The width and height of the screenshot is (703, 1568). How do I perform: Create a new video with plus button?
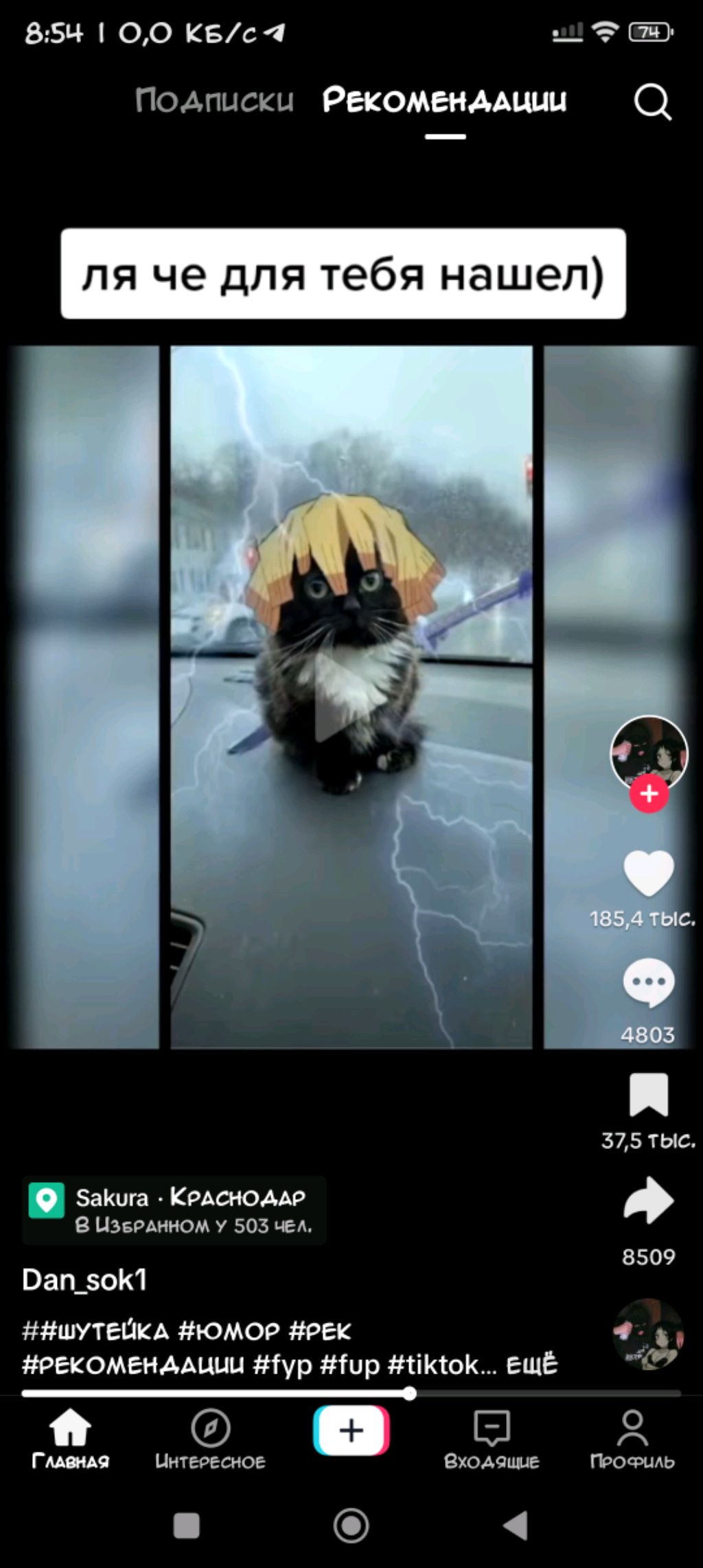(x=351, y=1431)
